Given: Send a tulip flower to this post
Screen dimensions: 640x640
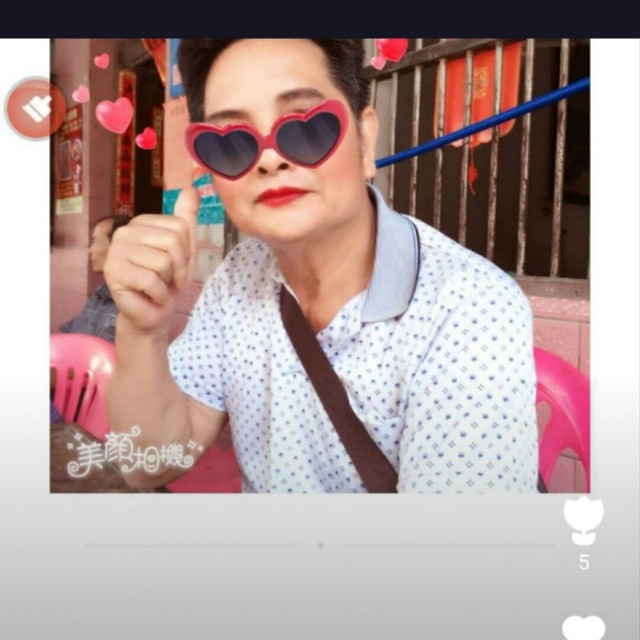Looking at the screenshot, I should (x=583, y=520).
